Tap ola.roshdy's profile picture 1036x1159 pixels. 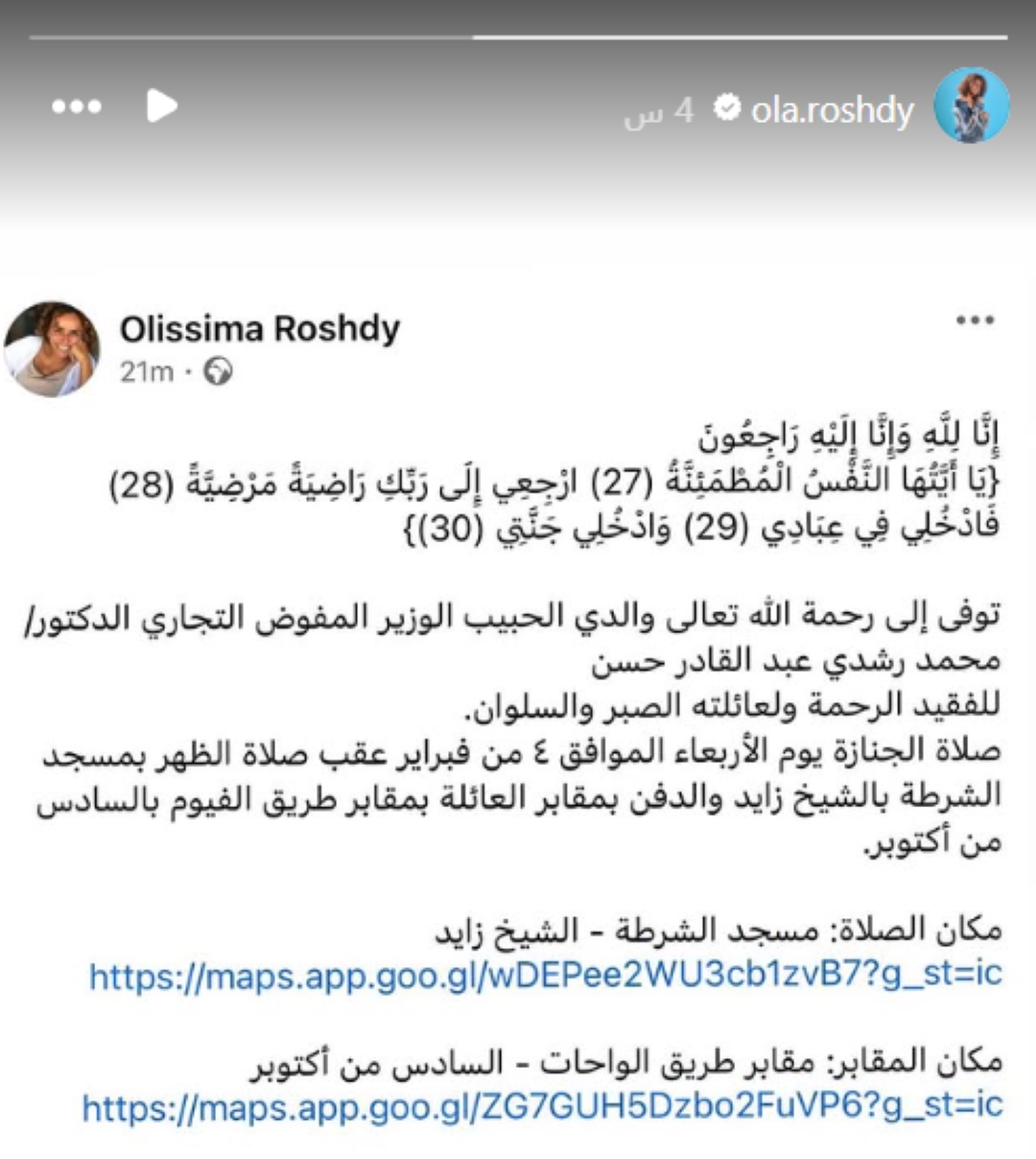(x=971, y=106)
